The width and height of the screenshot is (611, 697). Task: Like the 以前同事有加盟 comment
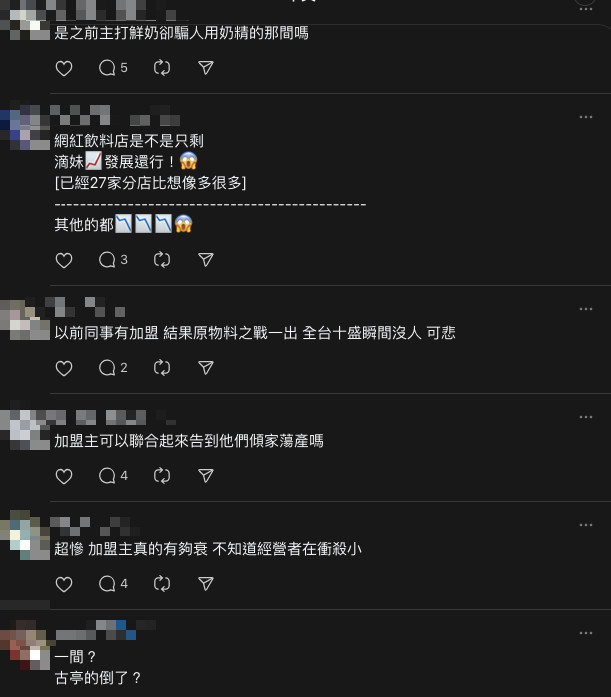point(64,368)
